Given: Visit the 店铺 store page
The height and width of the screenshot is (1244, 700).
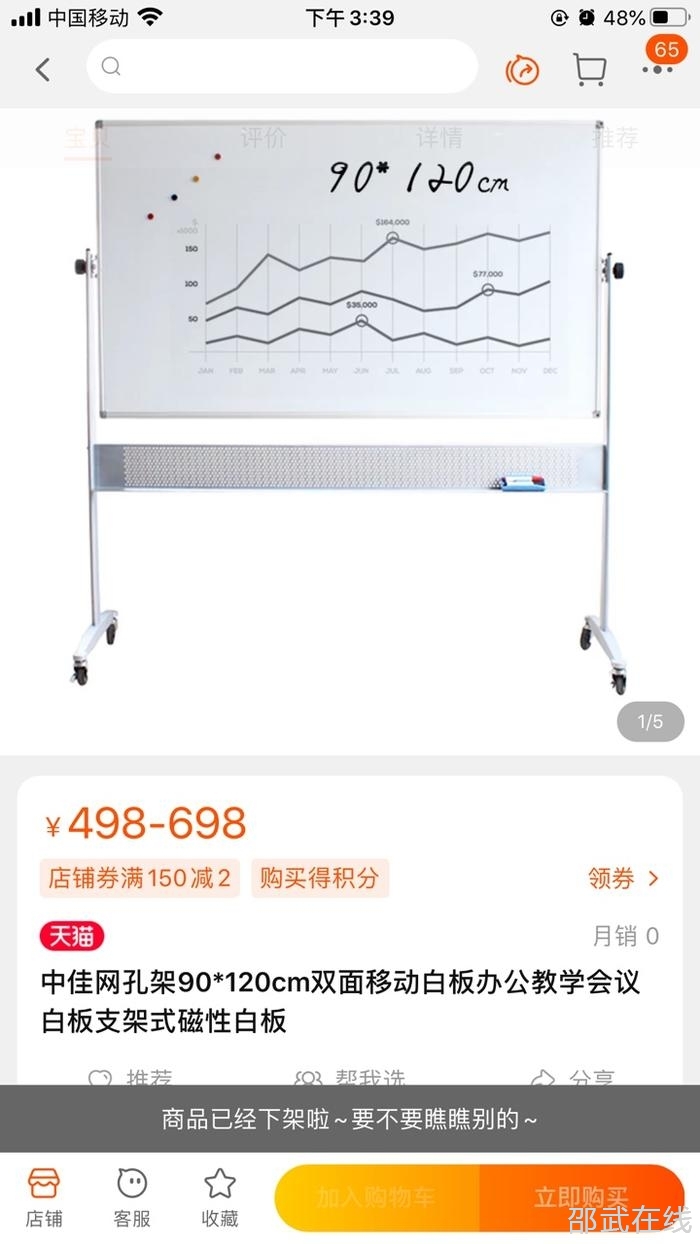Looking at the screenshot, I should click(x=44, y=1197).
